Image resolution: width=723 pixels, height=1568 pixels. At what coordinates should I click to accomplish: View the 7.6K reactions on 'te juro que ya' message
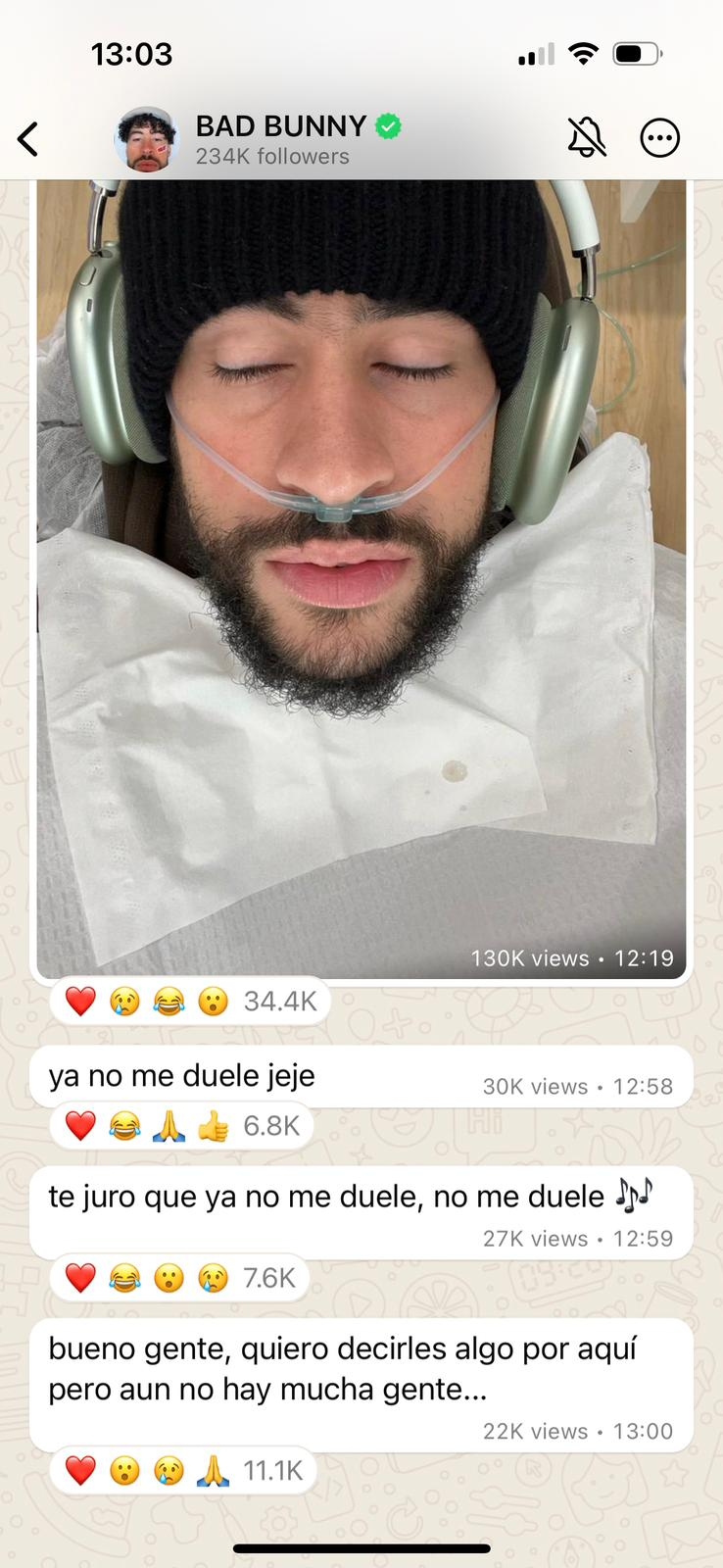click(x=179, y=1279)
